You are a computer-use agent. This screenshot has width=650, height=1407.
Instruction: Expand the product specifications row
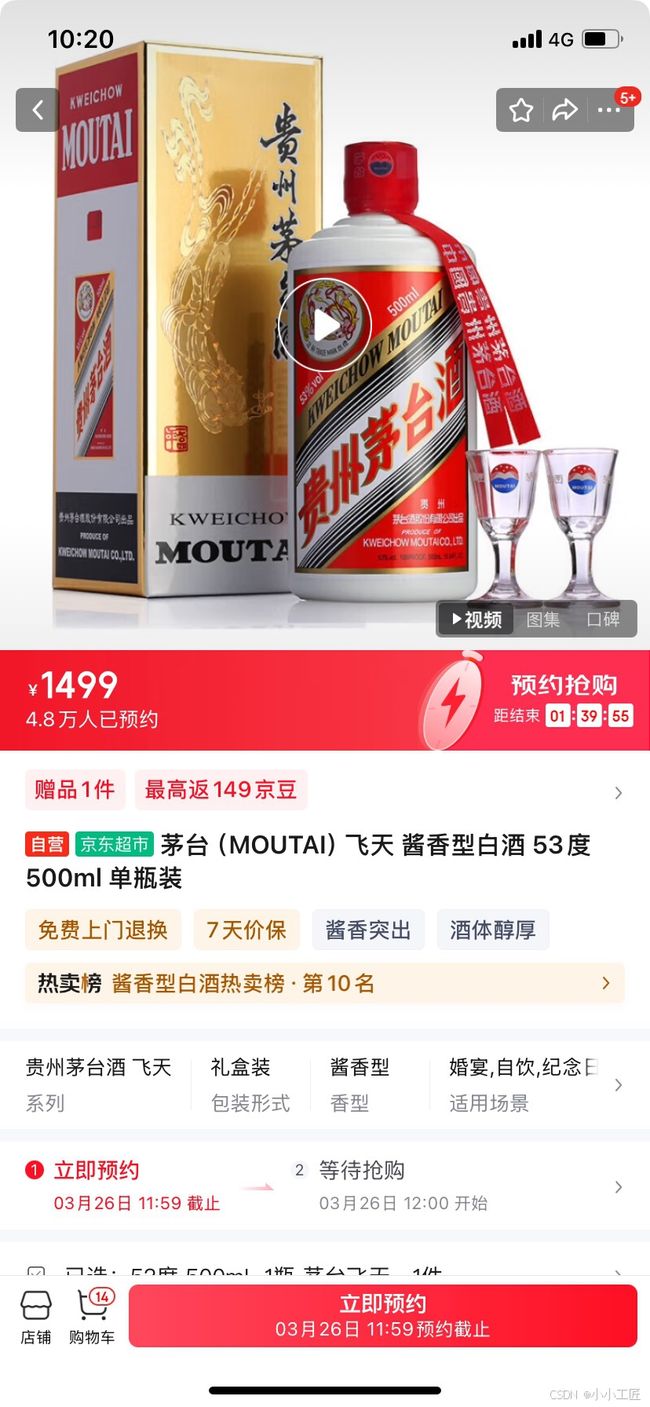[x=325, y=1085]
